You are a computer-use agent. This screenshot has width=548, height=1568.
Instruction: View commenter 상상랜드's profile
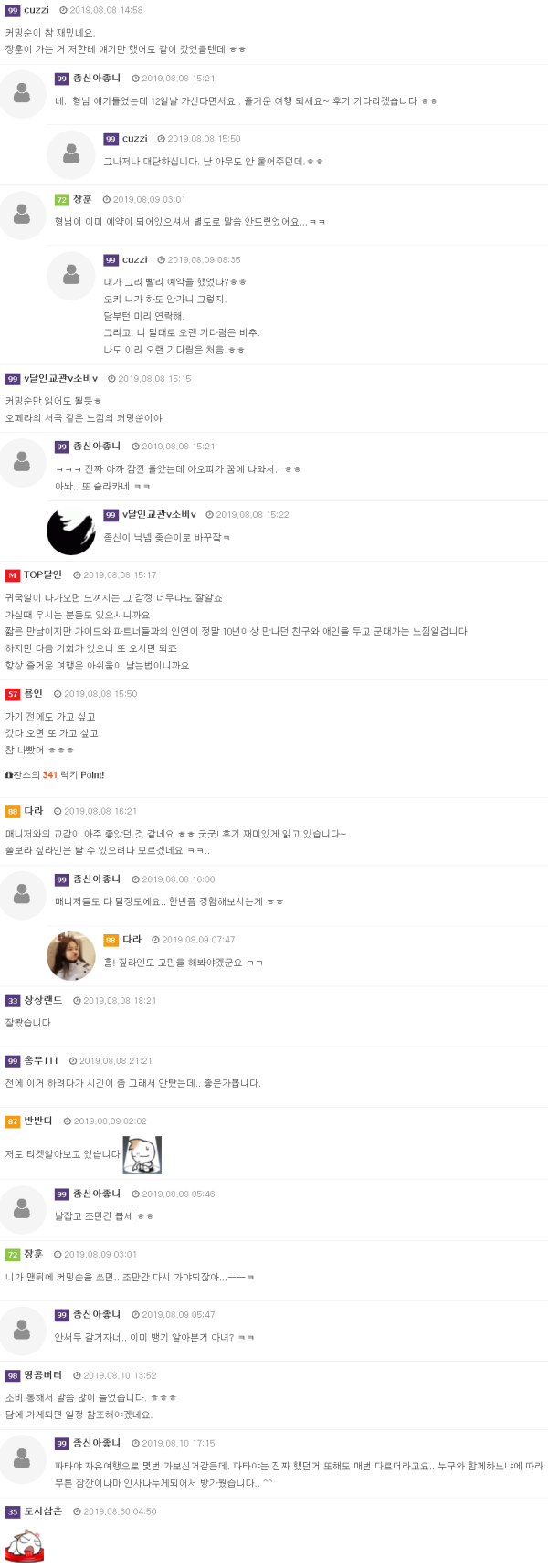pos(43,1000)
